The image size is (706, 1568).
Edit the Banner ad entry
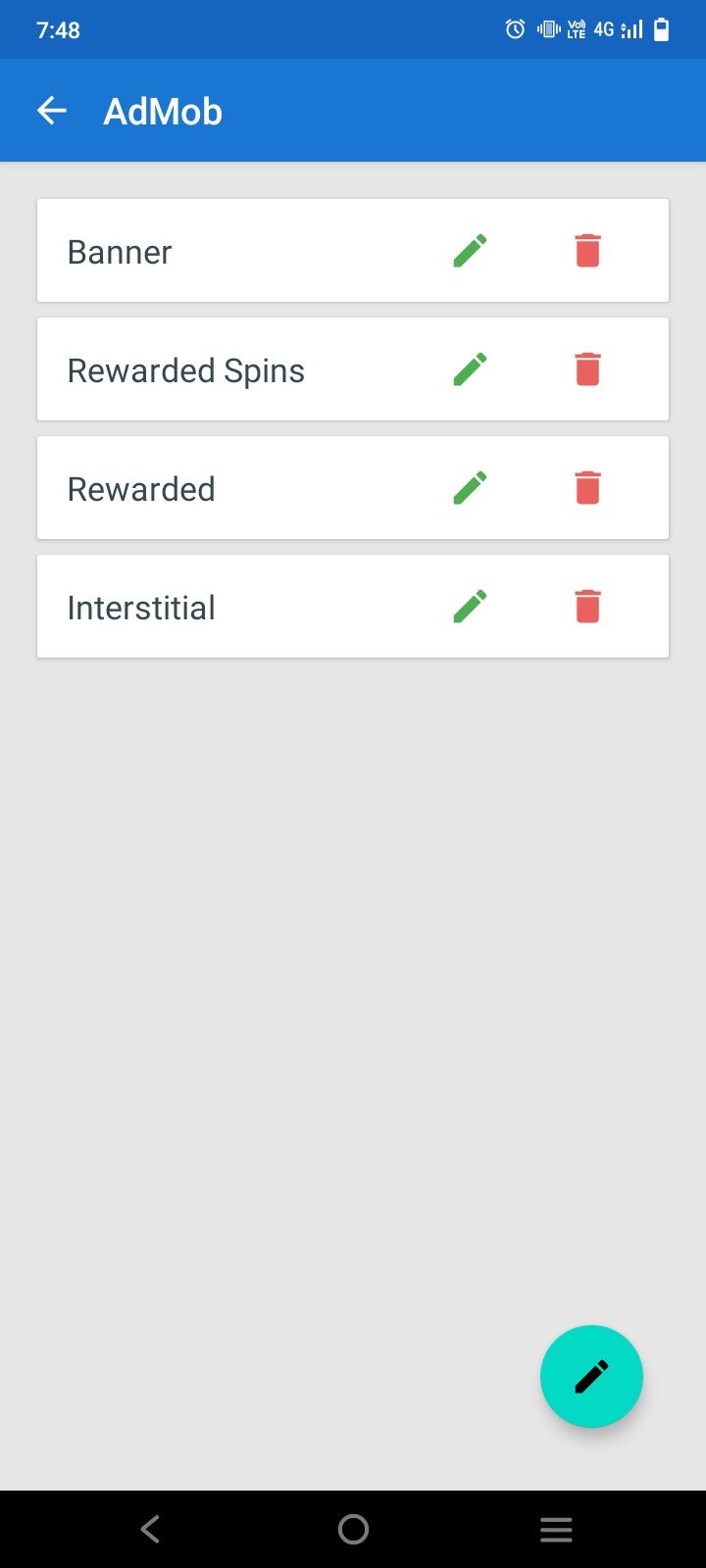coord(470,251)
